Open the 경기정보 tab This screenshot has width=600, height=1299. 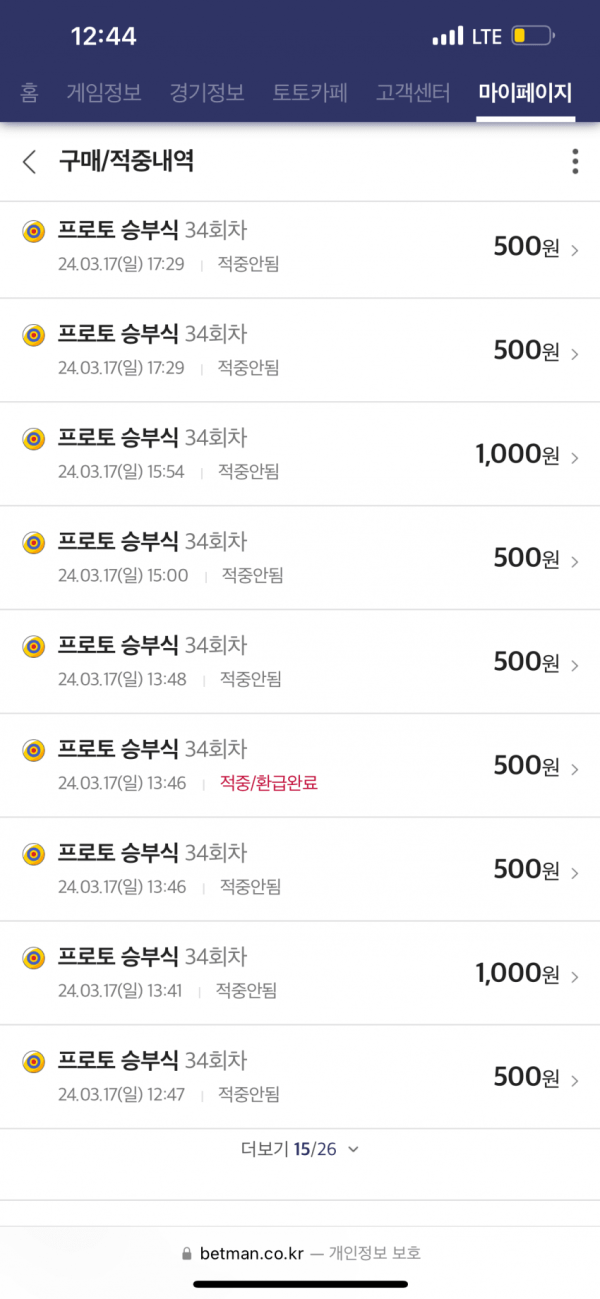coord(207,94)
